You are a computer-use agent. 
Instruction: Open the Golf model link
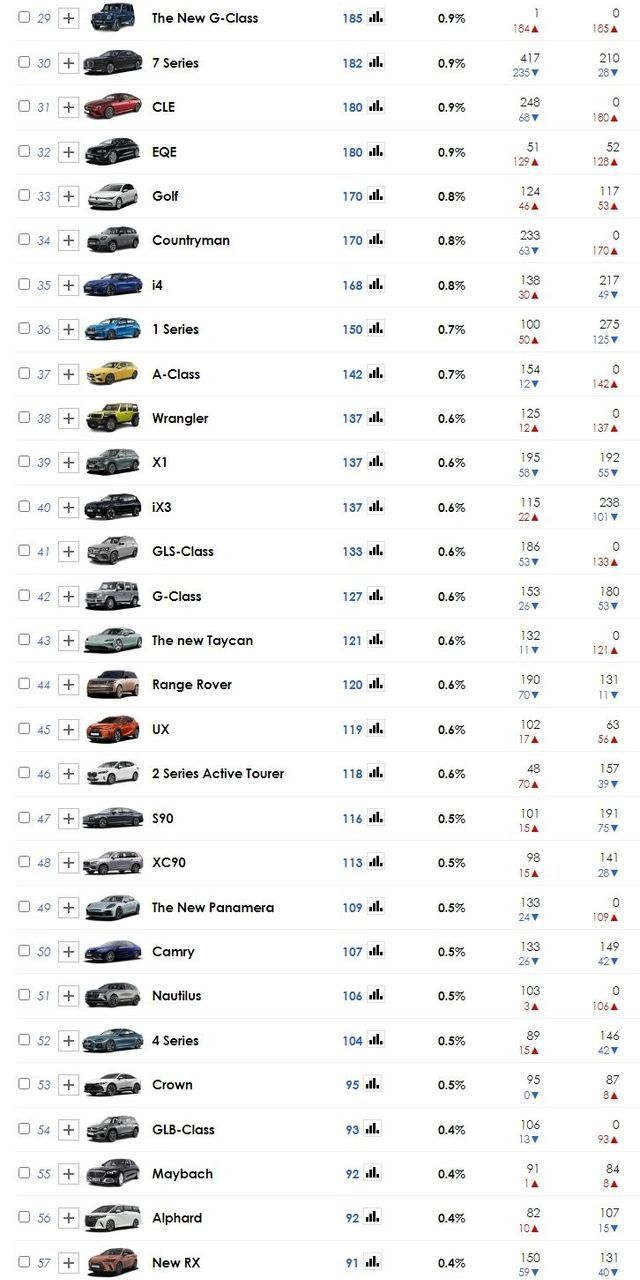165,196
